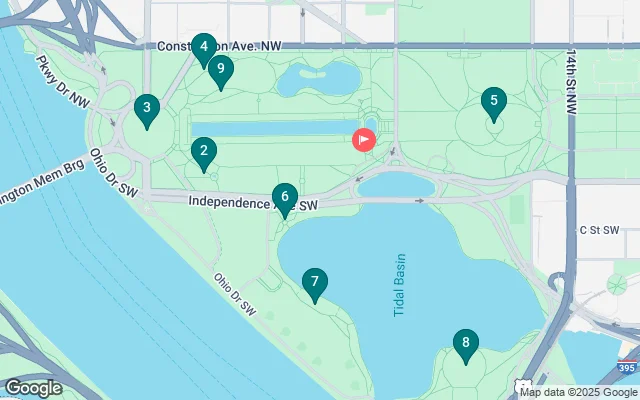Open map pin number 3
Viewport: 640px width, 400px height.
point(147,109)
